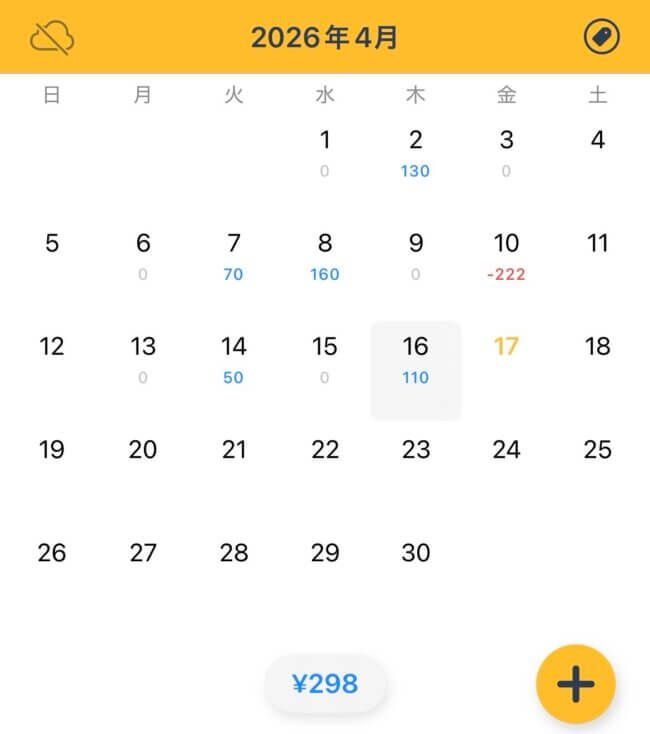Select April 10 with -222
Screen dimensions: 650x734
[506, 256]
